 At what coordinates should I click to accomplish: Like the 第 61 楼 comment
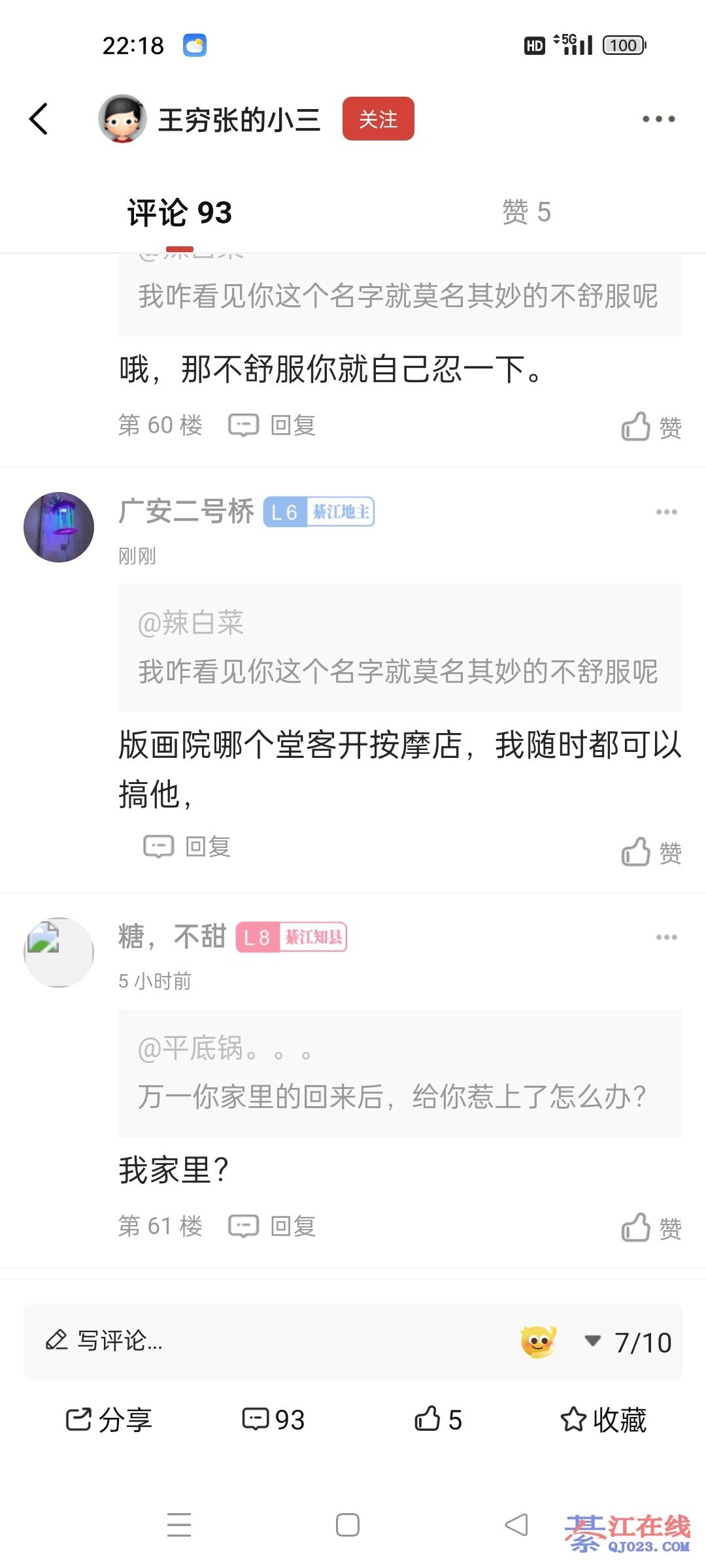tap(651, 1228)
